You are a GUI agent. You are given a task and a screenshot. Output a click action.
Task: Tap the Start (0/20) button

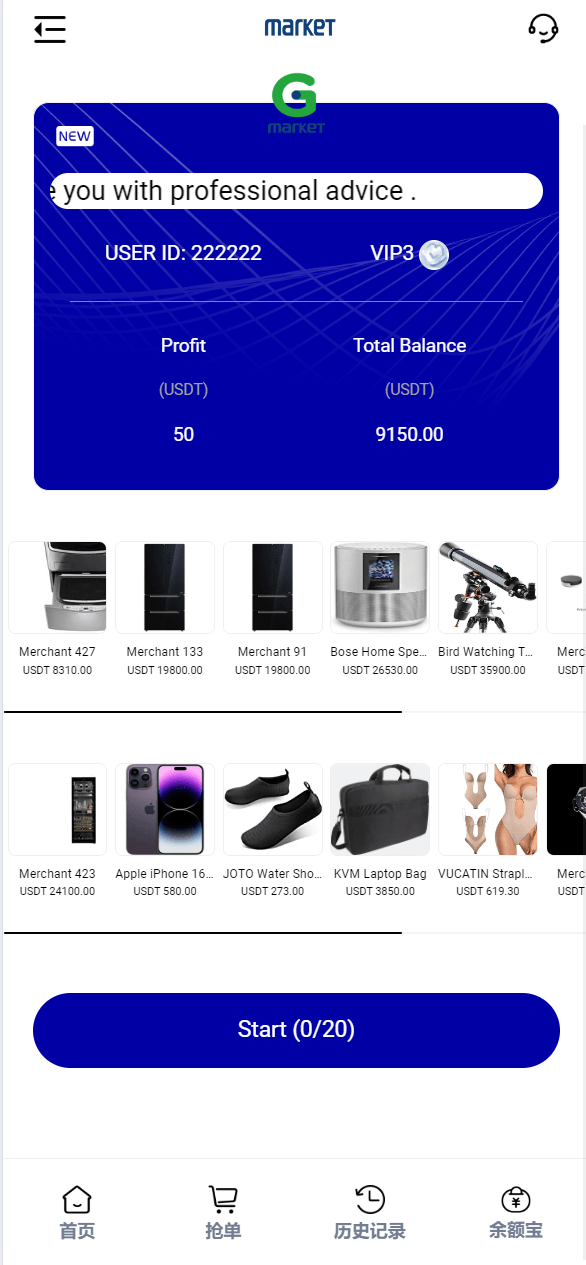coord(296,1030)
